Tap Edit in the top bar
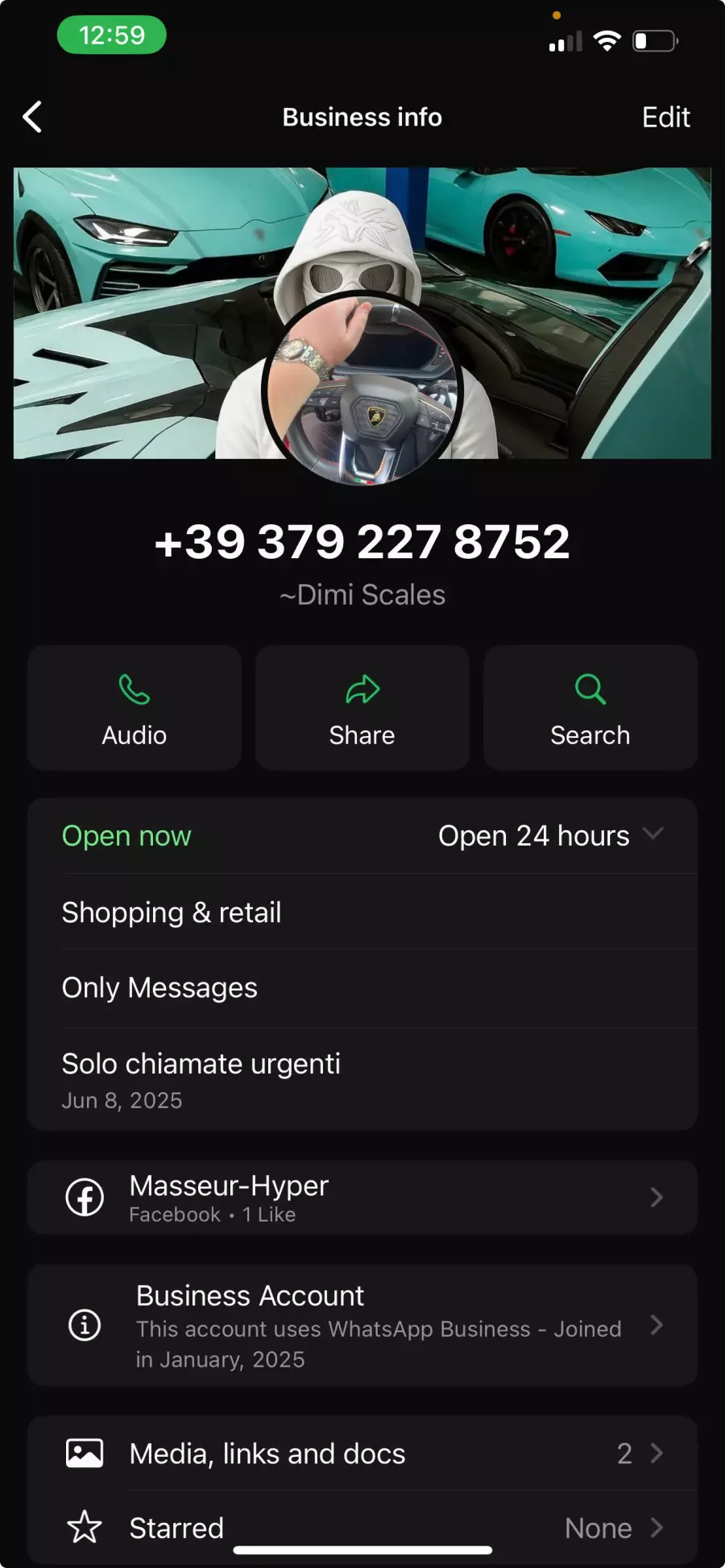The height and width of the screenshot is (1568, 725). click(x=665, y=118)
